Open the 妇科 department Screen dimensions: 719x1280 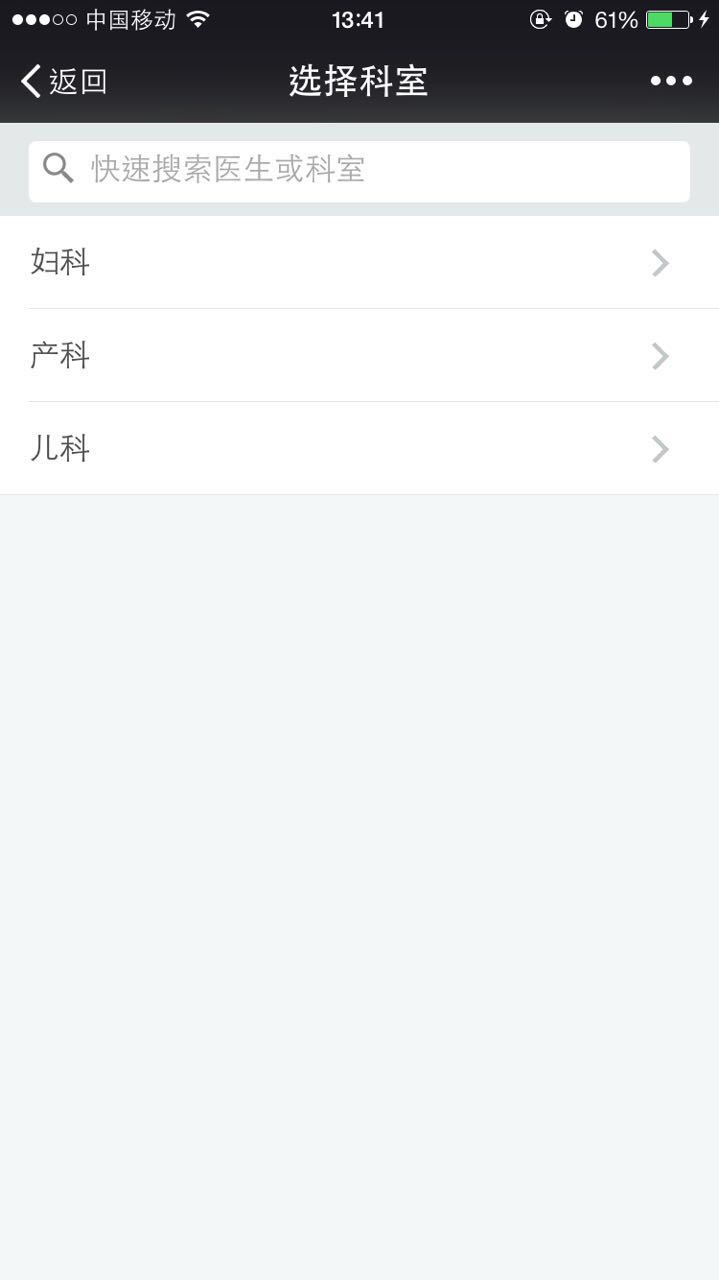[359, 263]
